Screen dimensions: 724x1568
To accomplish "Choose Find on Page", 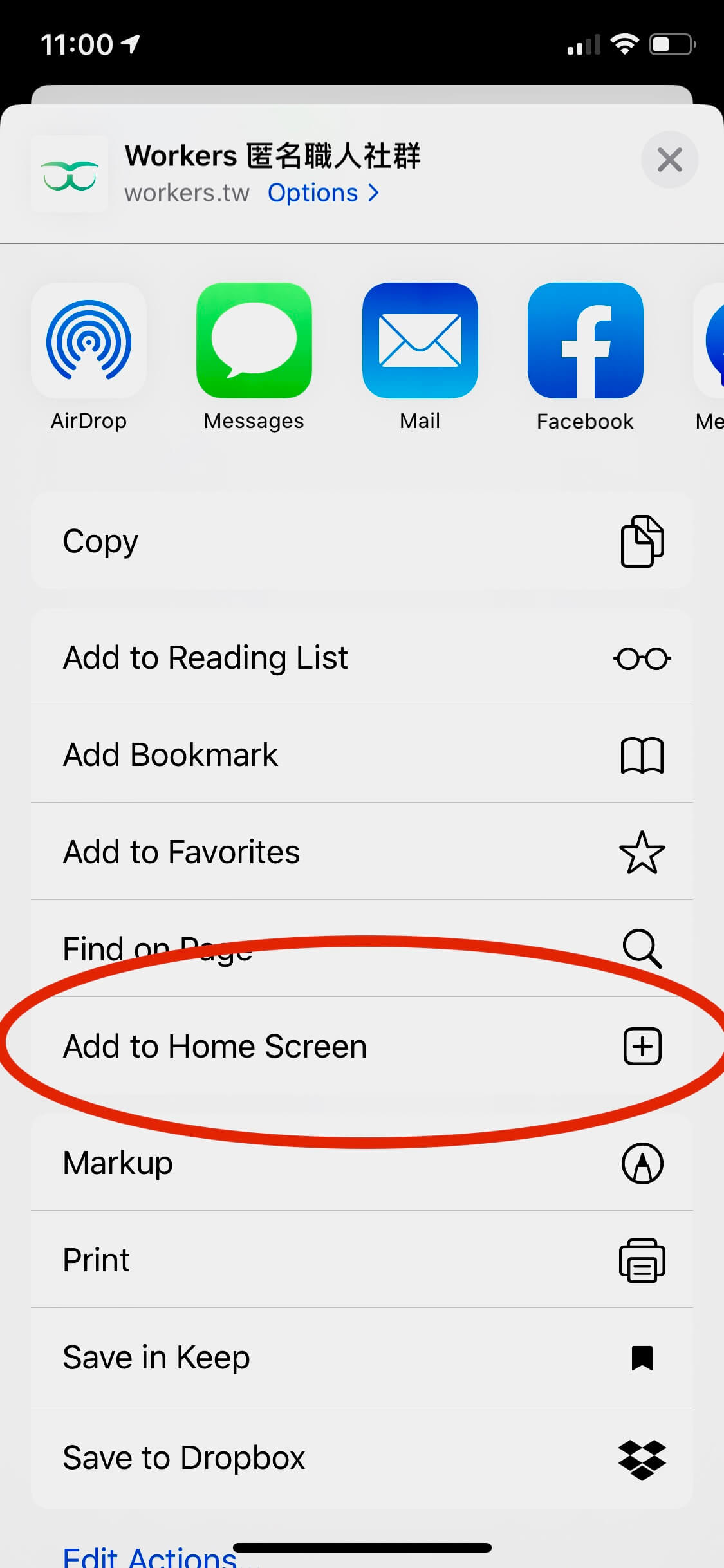I will click(x=362, y=949).
